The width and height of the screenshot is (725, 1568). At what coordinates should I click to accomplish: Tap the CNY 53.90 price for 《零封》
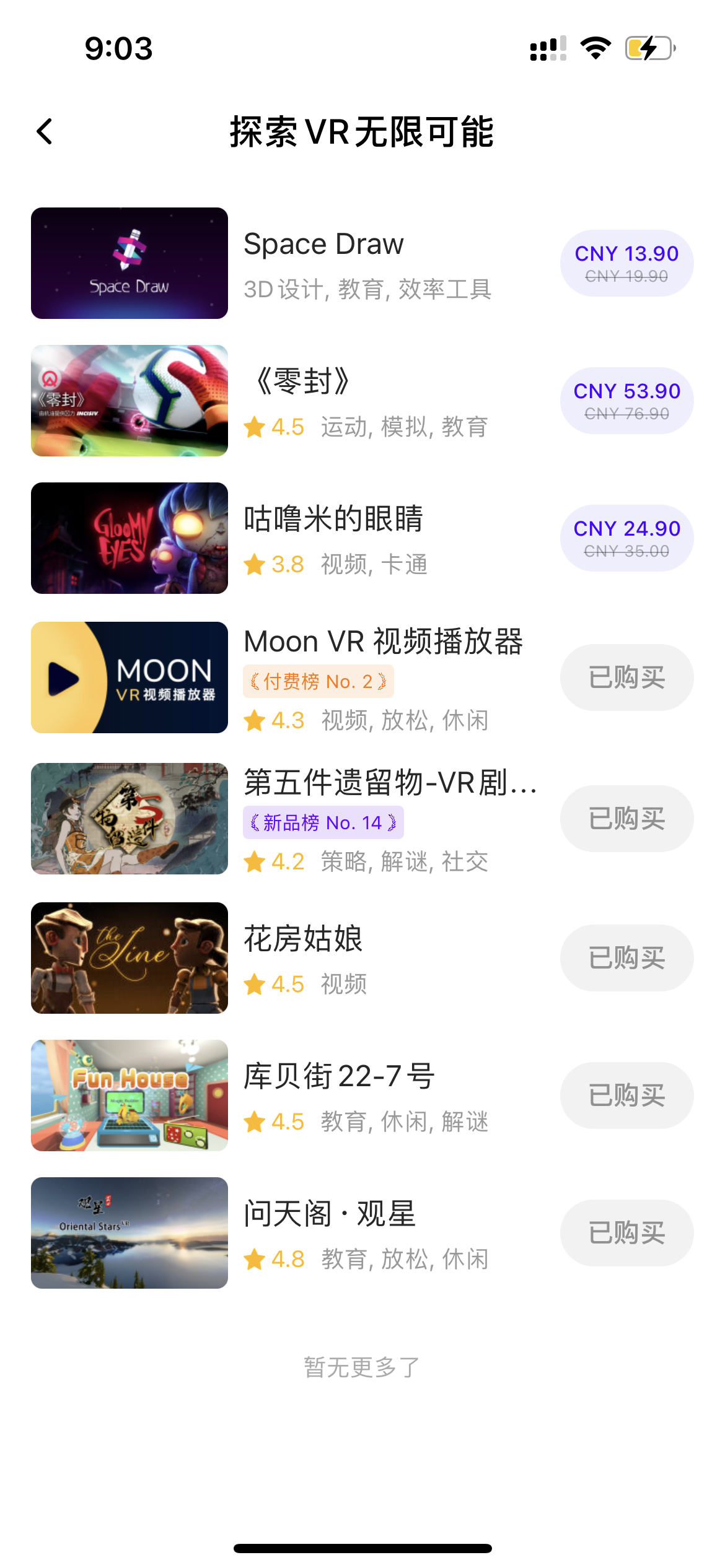click(x=626, y=401)
